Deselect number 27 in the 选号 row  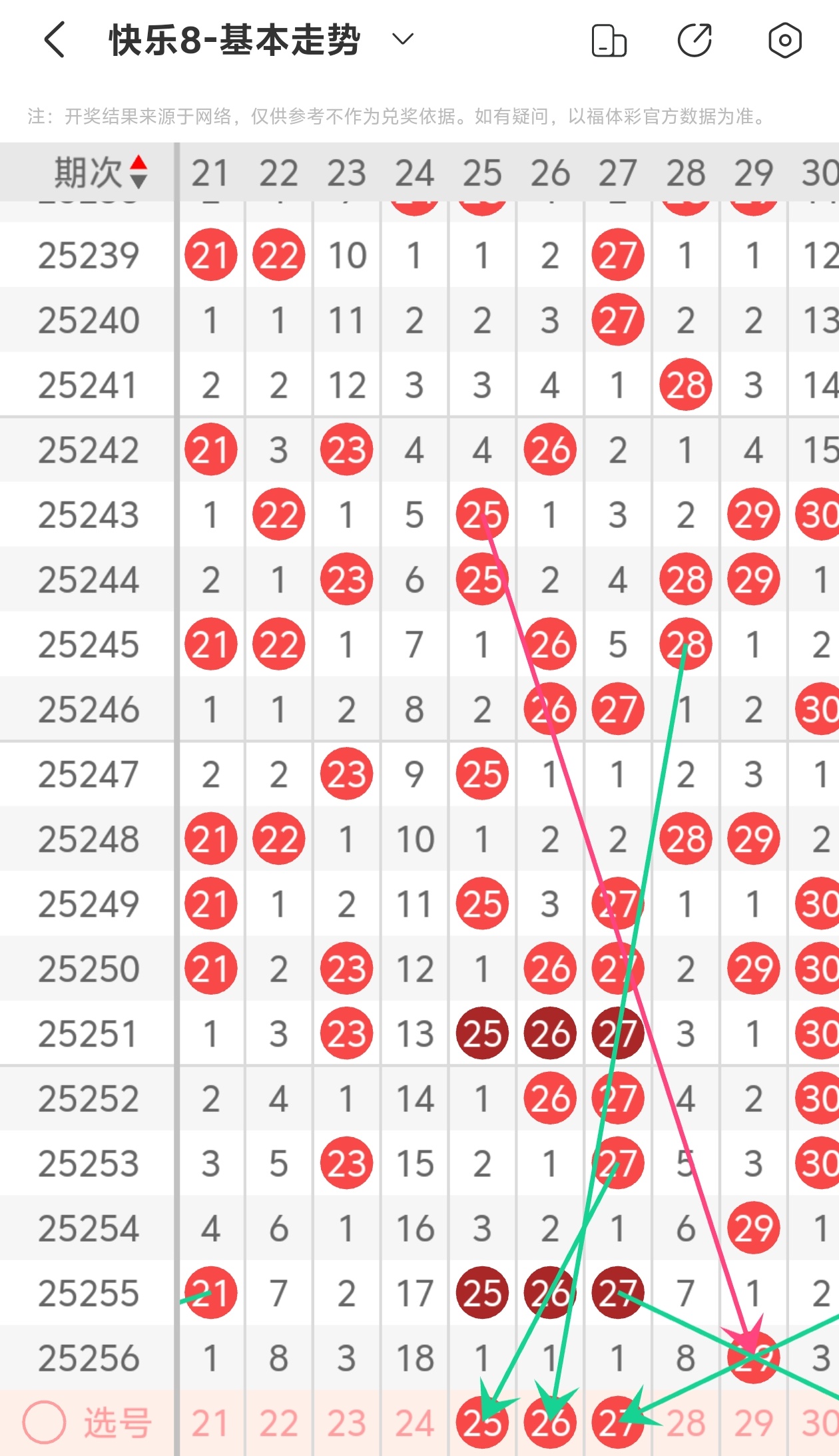[618, 1423]
